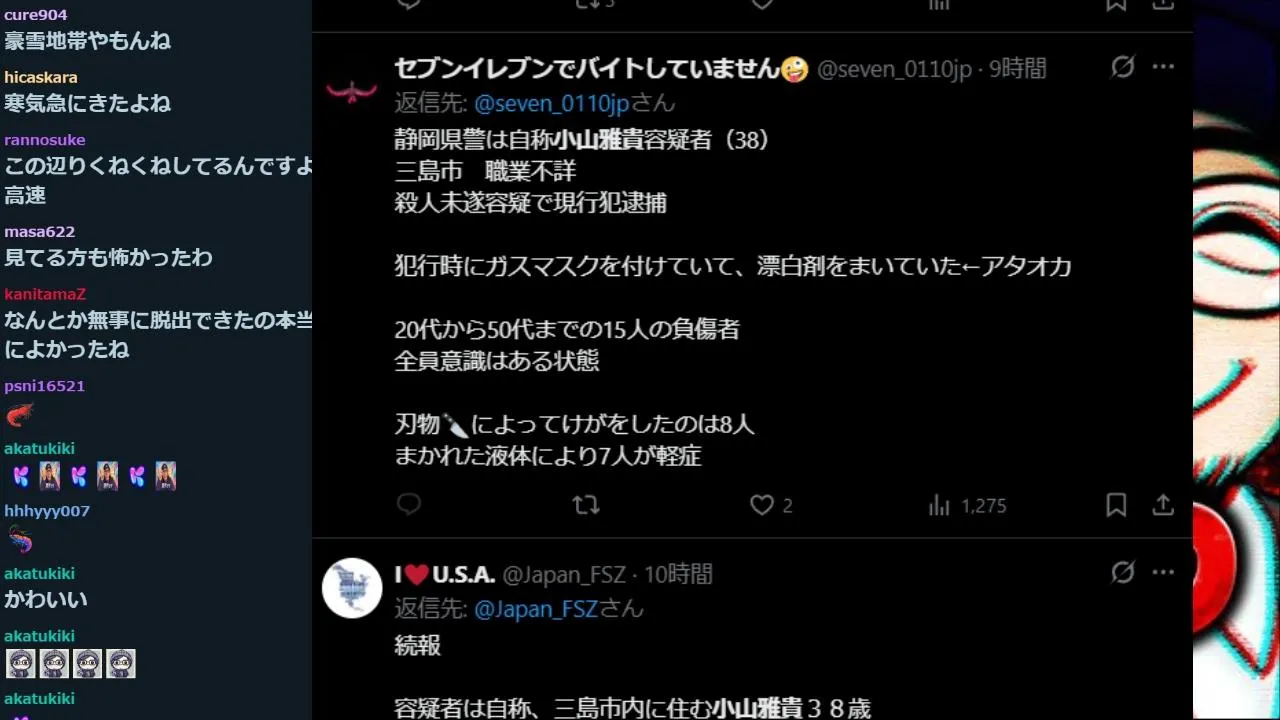Open the I❤U.S.A. display name
1280x720 pixels.
[x=445, y=574]
